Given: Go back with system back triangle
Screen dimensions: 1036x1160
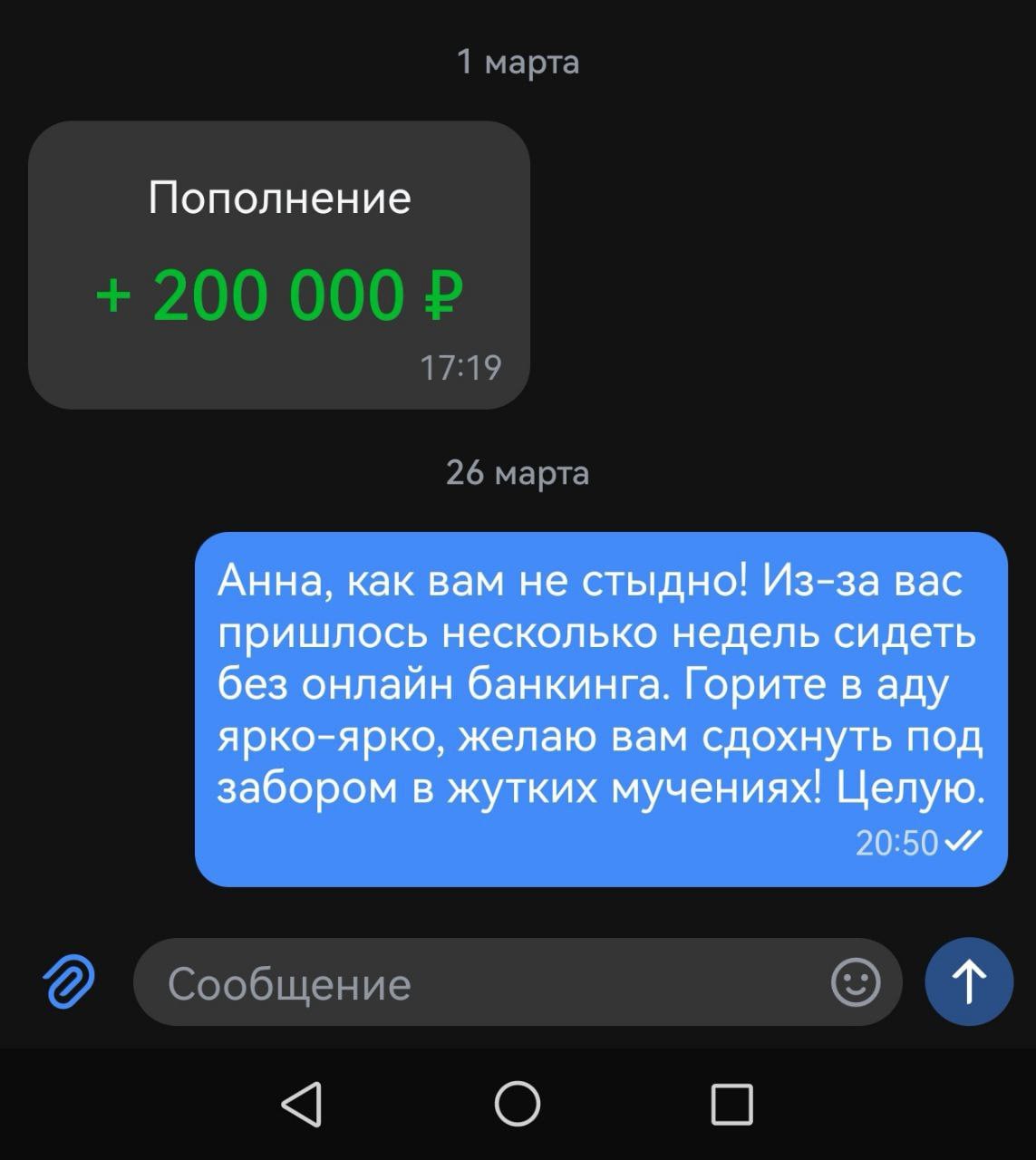Looking at the screenshot, I should [x=302, y=1104].
